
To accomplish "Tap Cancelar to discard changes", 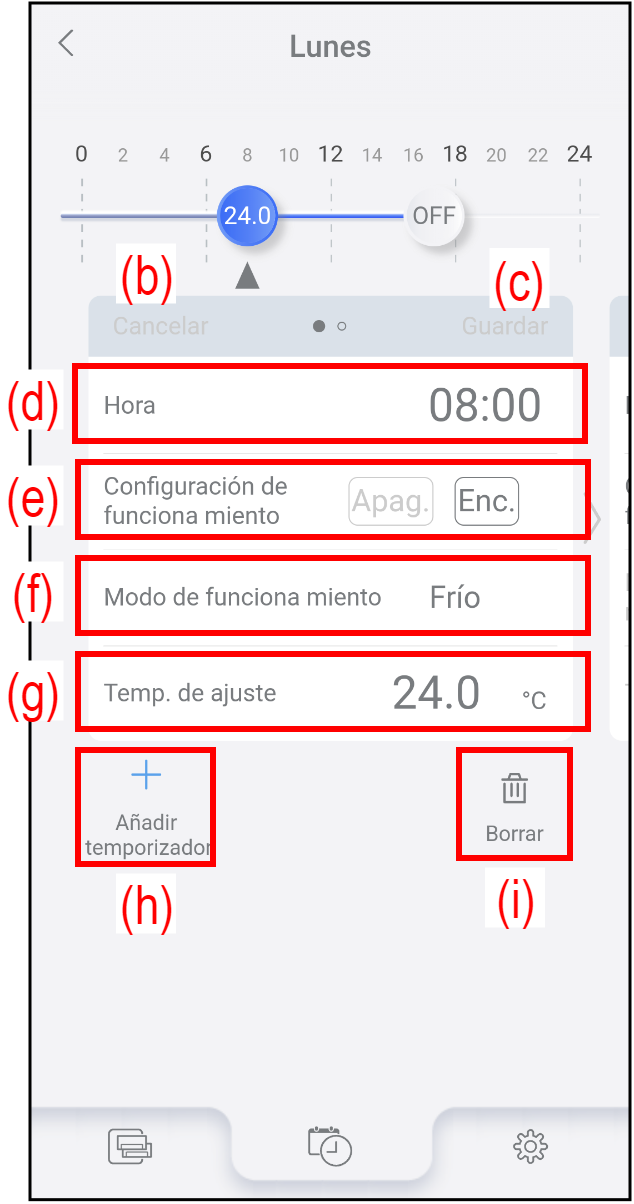I will click(x=160, y=326).
